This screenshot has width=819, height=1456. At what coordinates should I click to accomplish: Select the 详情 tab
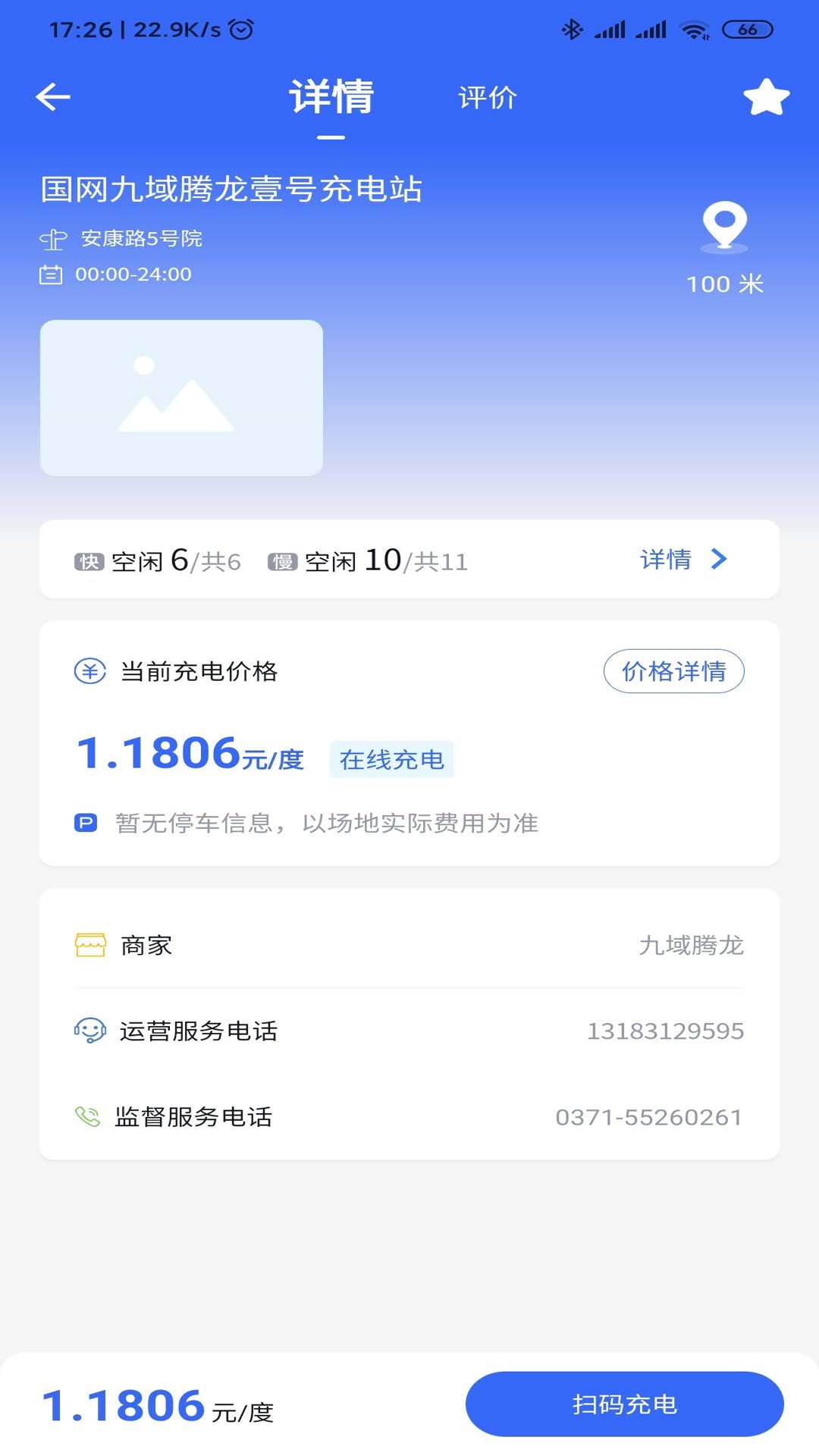click(331, 97)
